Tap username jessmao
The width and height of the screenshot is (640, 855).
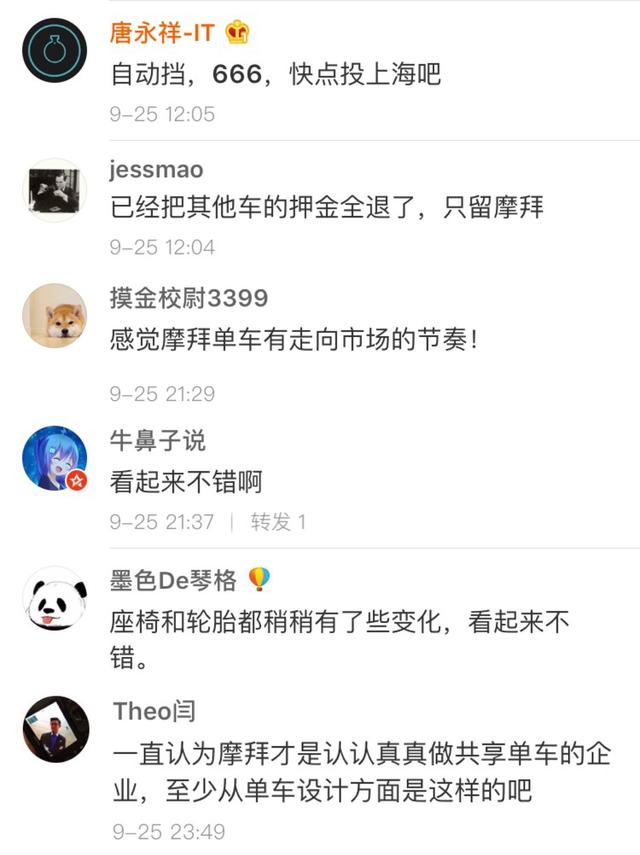(156, 170)
